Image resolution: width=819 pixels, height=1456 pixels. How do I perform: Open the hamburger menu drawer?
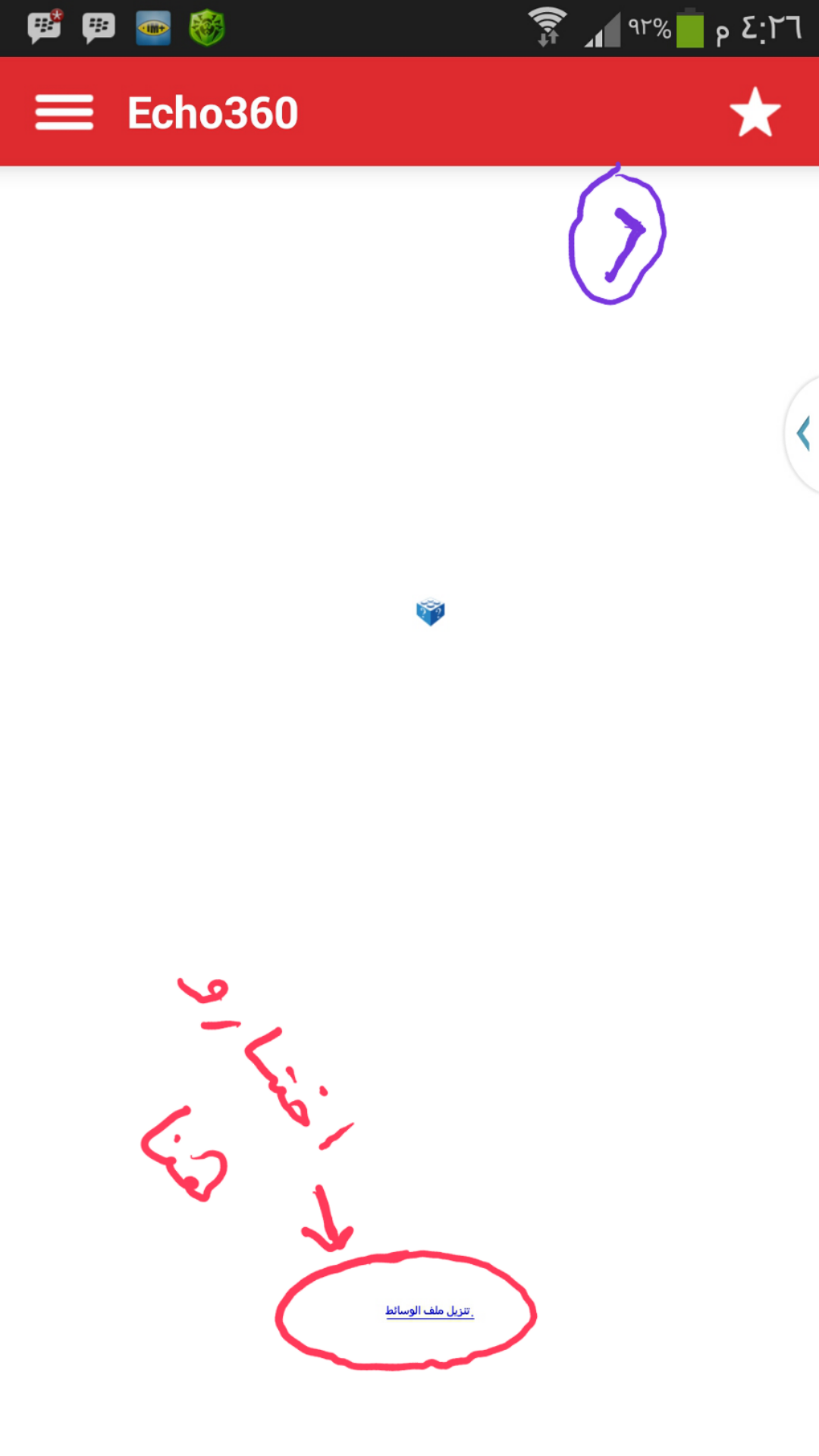point(64,112)
